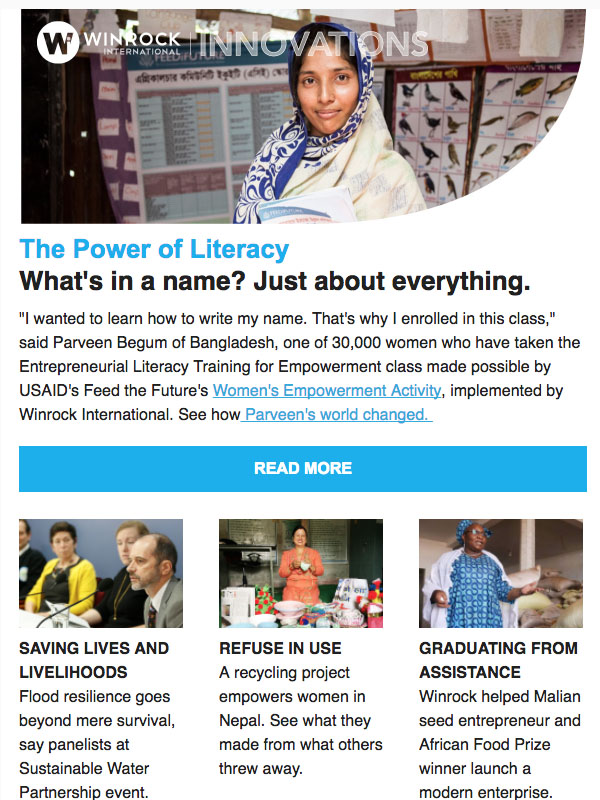Viewport: 600px width, 800px height.
Task: Open the Refuse in Use photo
Action: click(301, 573)
